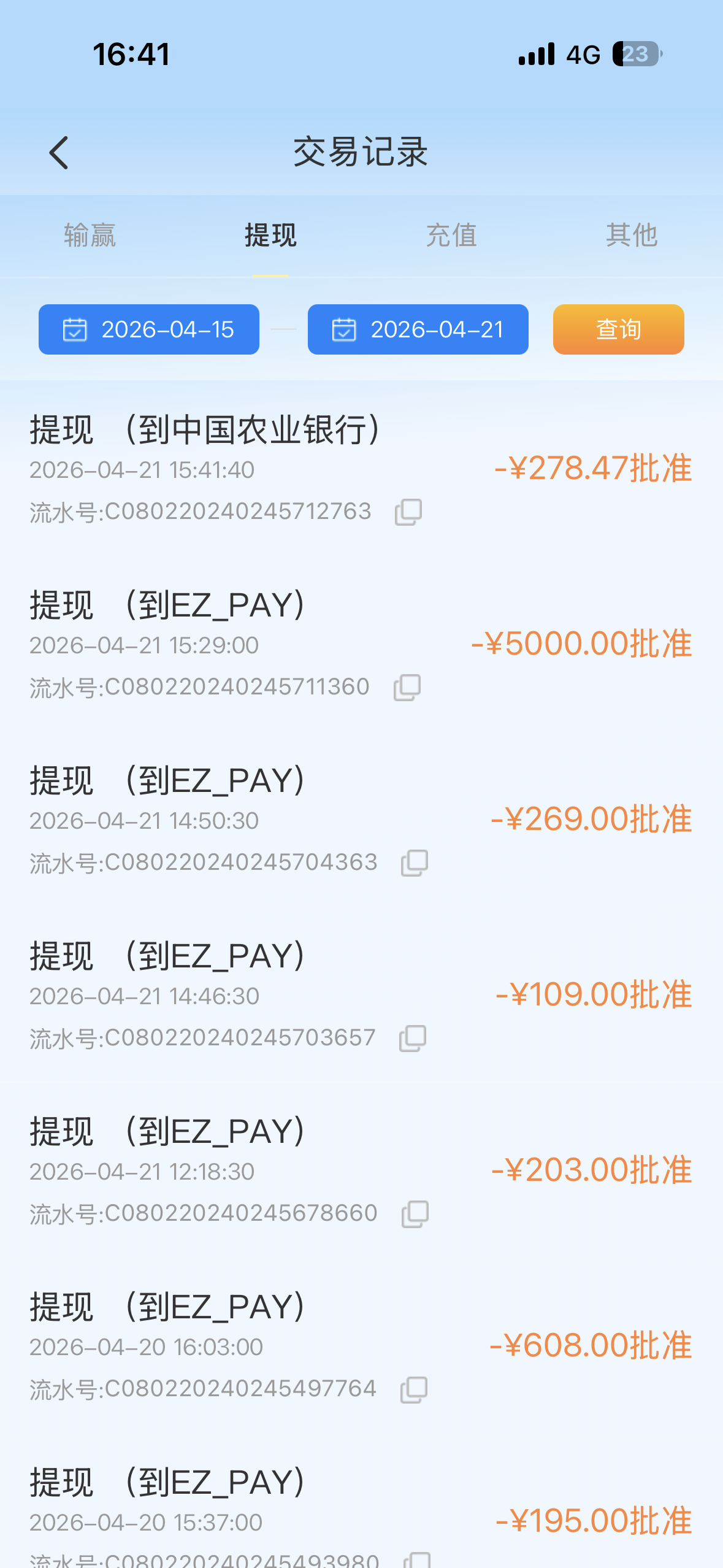Screen dimensions: 723x1568
Task: Change the end date 2026-04-21
Action: pyautogui.click(x=418, y=329)
